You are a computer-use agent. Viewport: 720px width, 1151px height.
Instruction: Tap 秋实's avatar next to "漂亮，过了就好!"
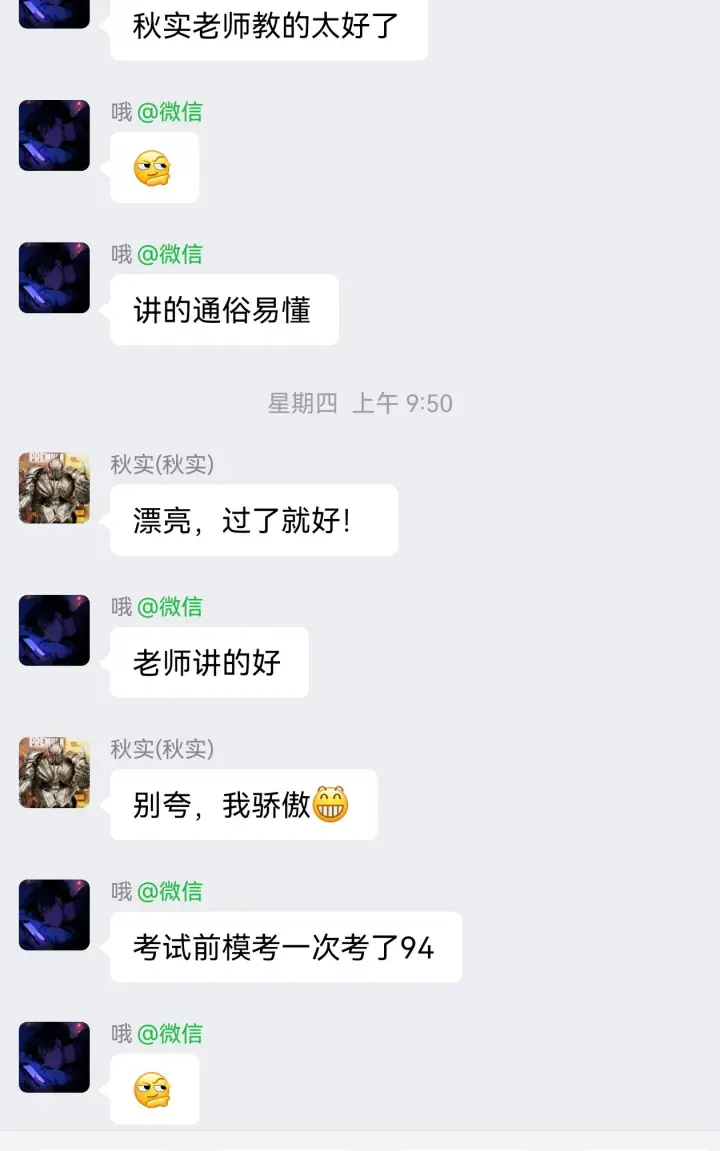point(54,488)
